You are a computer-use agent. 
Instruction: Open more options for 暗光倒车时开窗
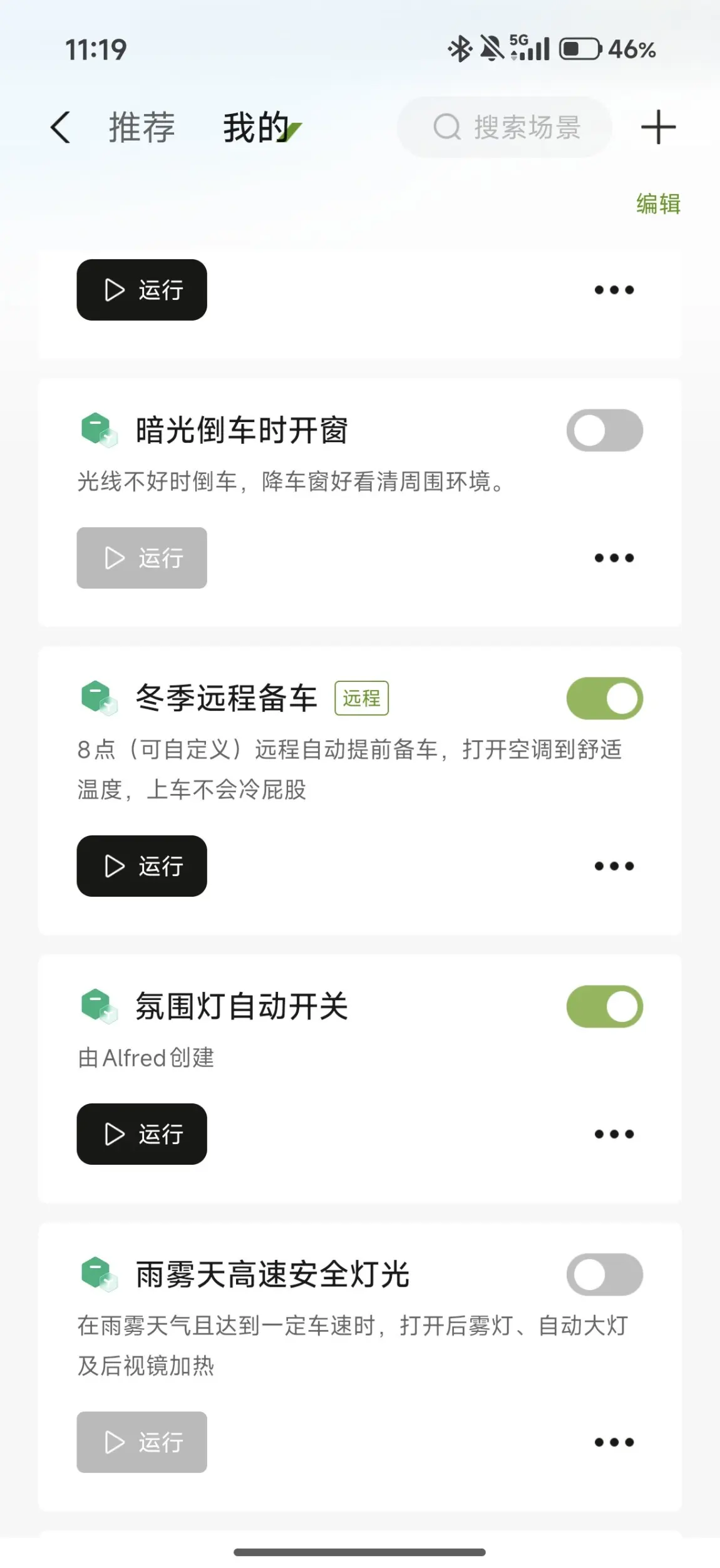click(x=614, y=558)
